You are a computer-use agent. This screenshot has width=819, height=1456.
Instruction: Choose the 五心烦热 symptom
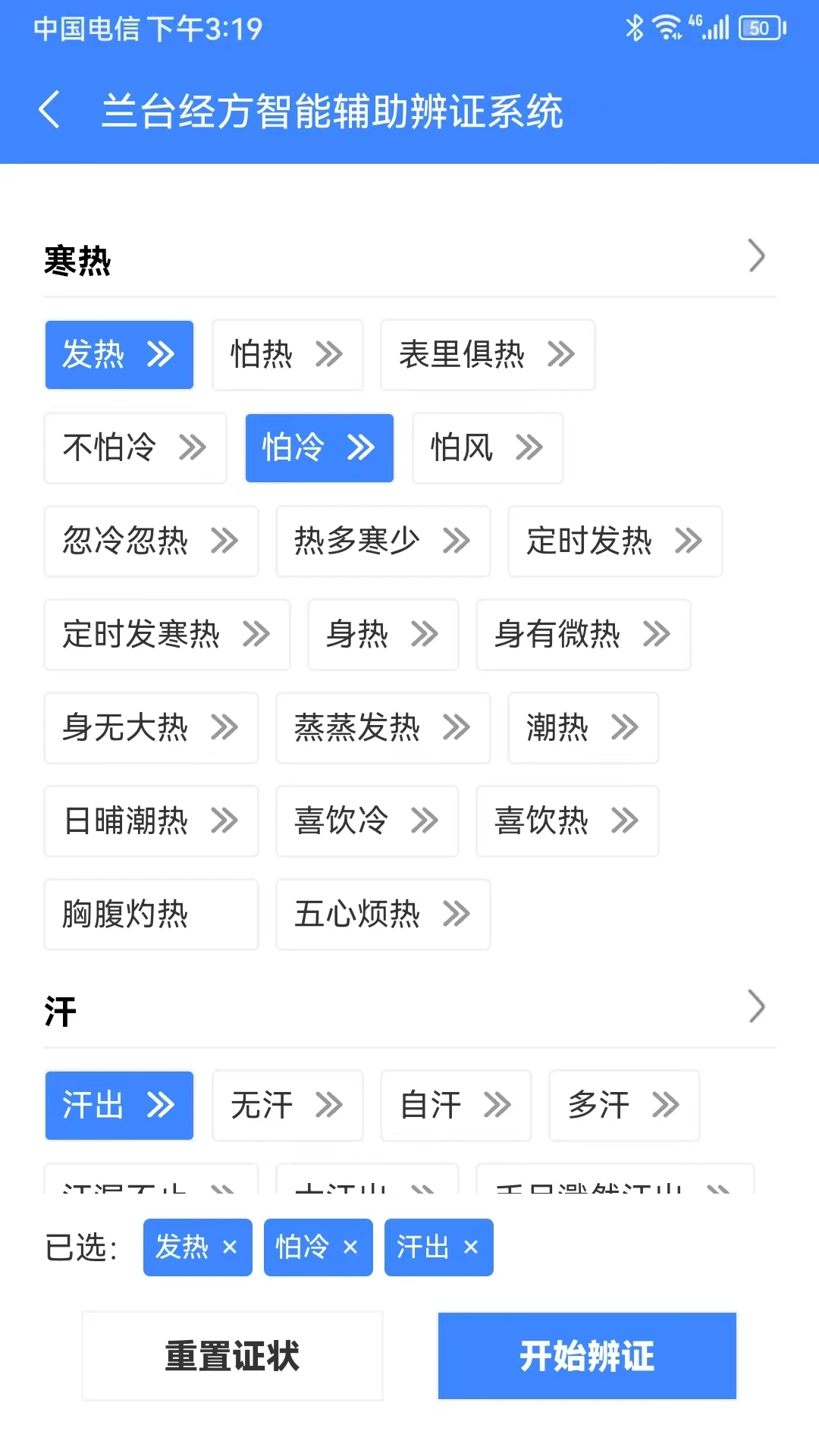[383, 915]
